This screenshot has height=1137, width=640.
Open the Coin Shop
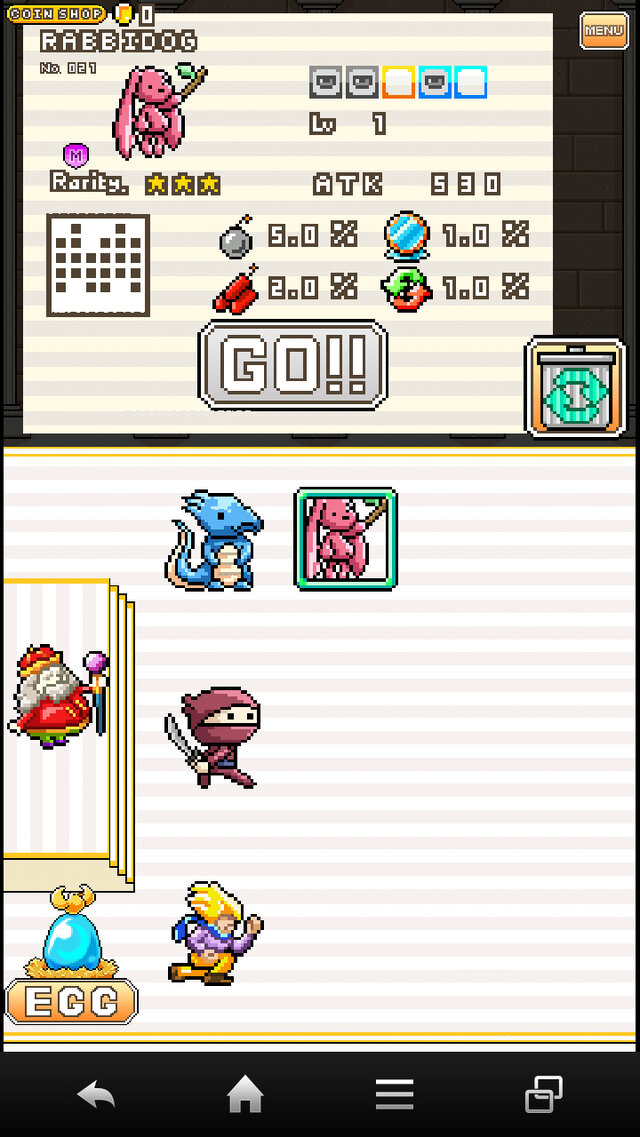[57, 14]
